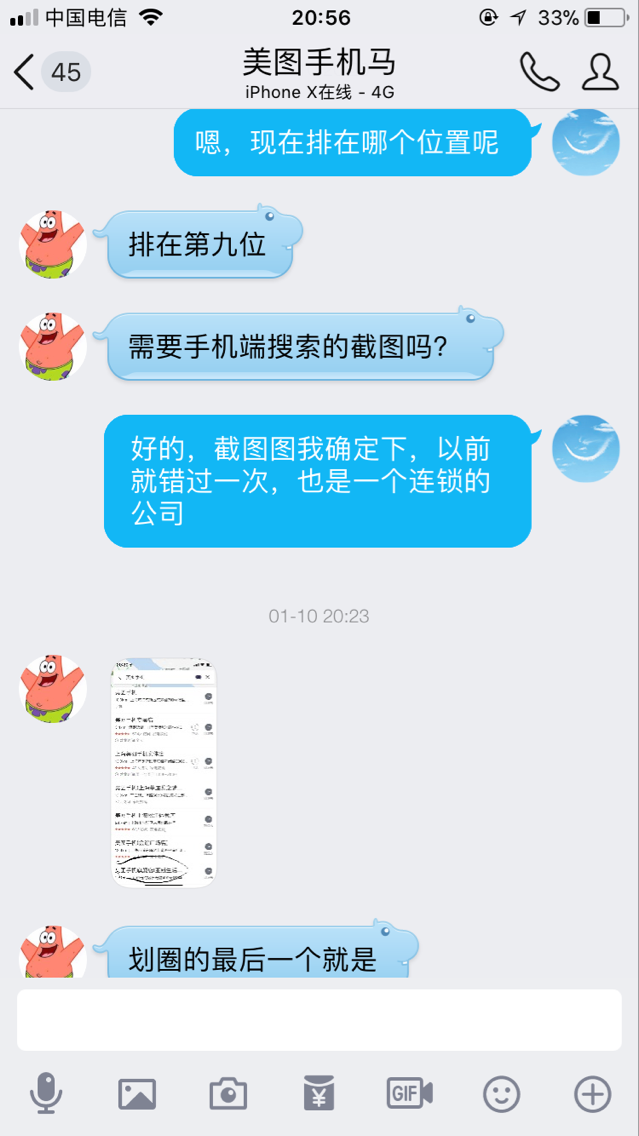Open the shared search screenshot image
Viewport: 639px width, 1136px height.
tap(164, 772)
